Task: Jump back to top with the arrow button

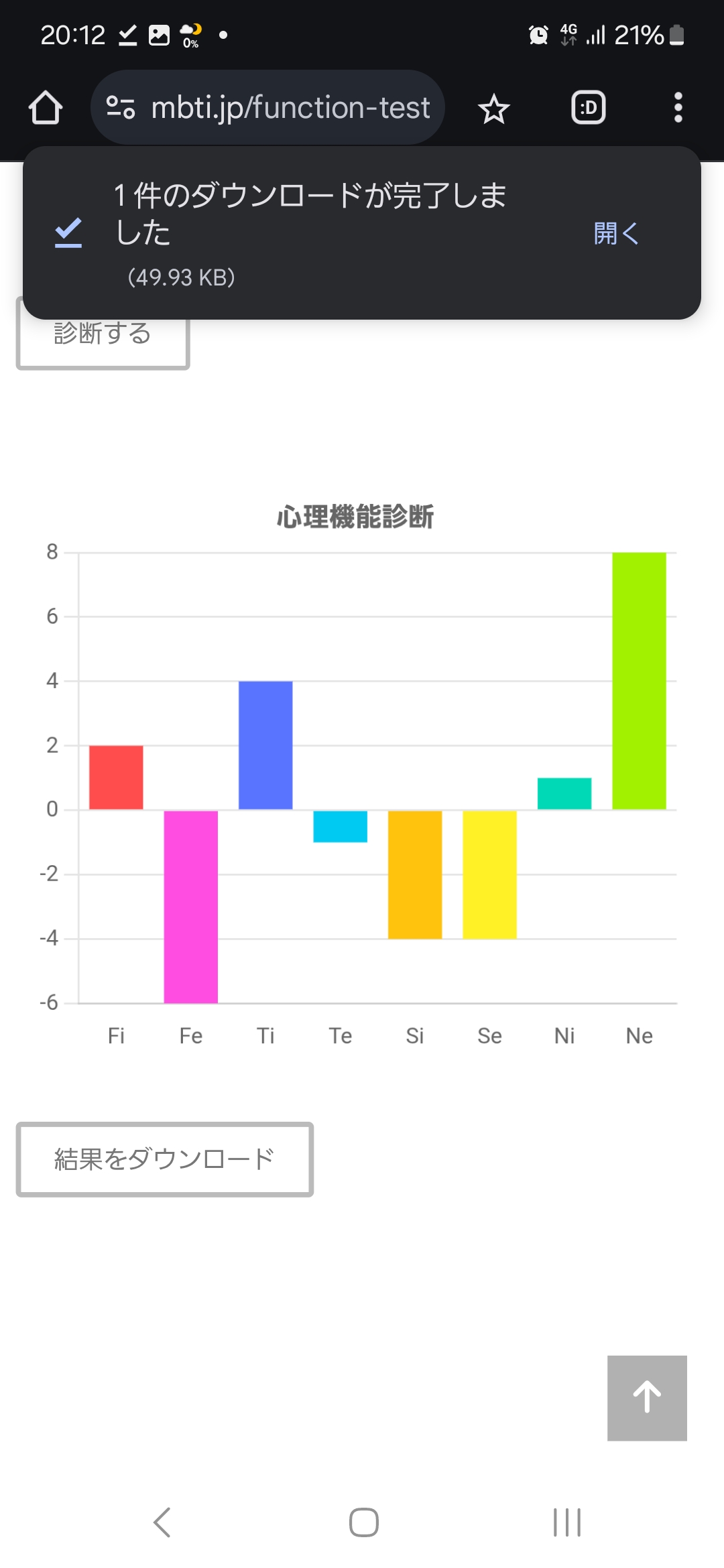Action: (x=647, y=1398)
